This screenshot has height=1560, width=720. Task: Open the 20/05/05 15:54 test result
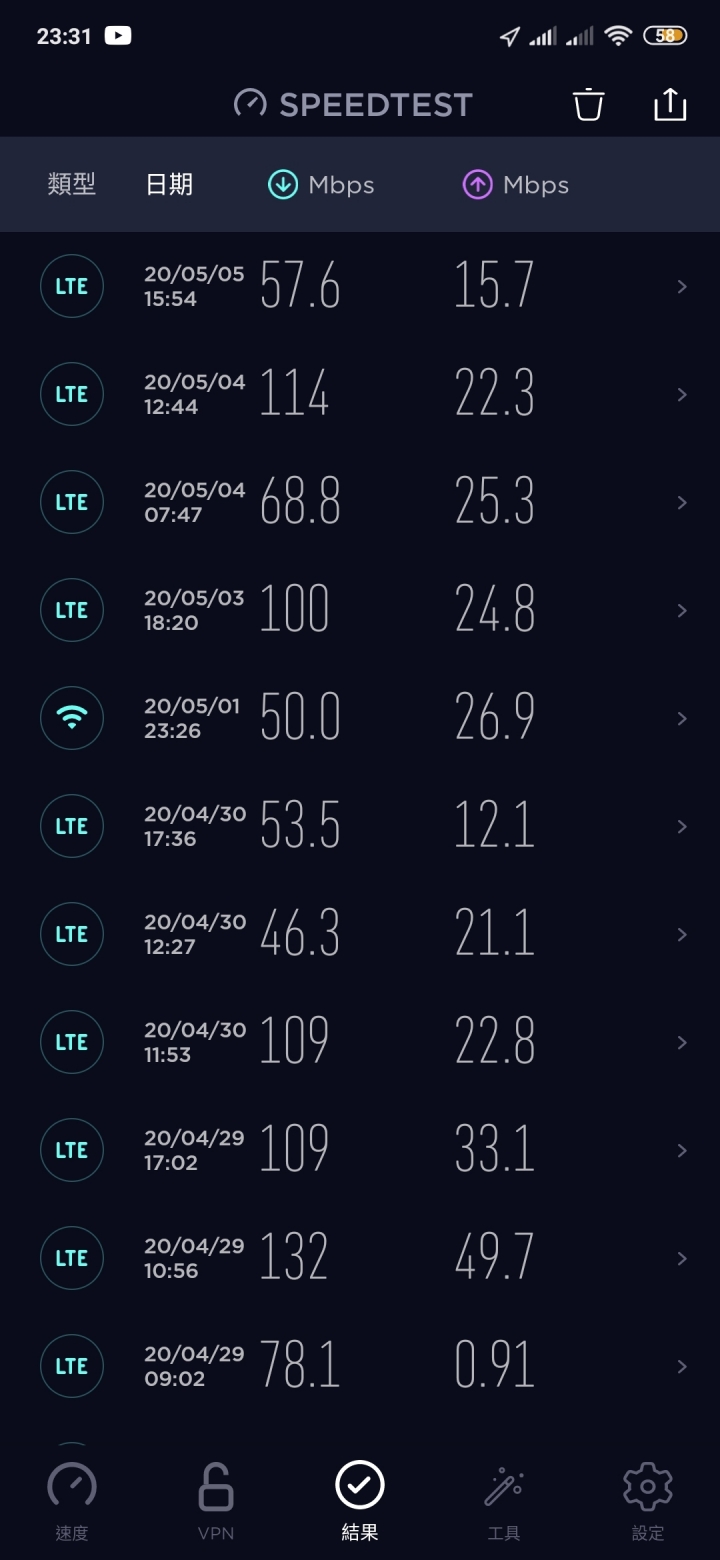(360, 286)
